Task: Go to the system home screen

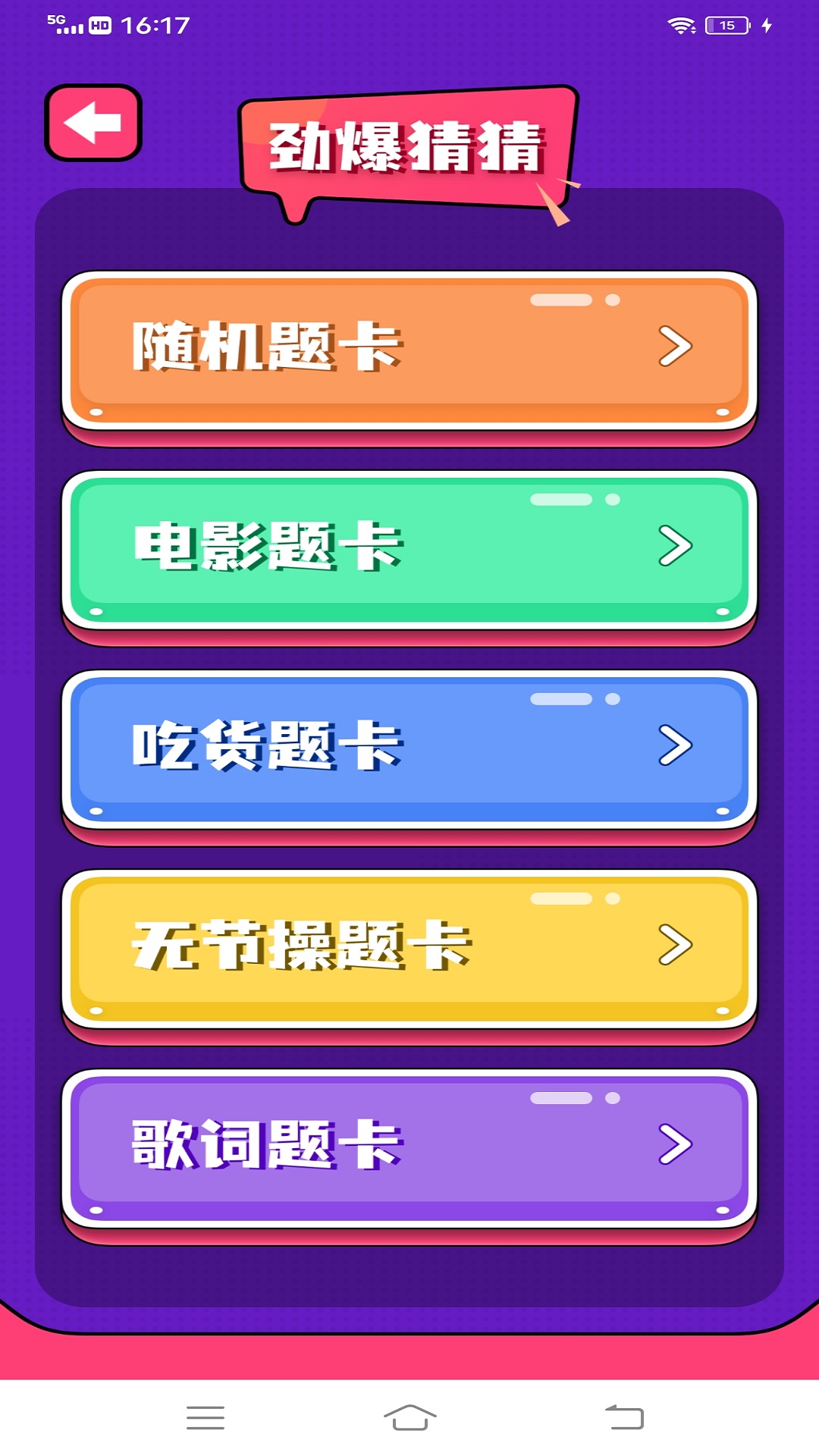Action: coord(409,1417)
